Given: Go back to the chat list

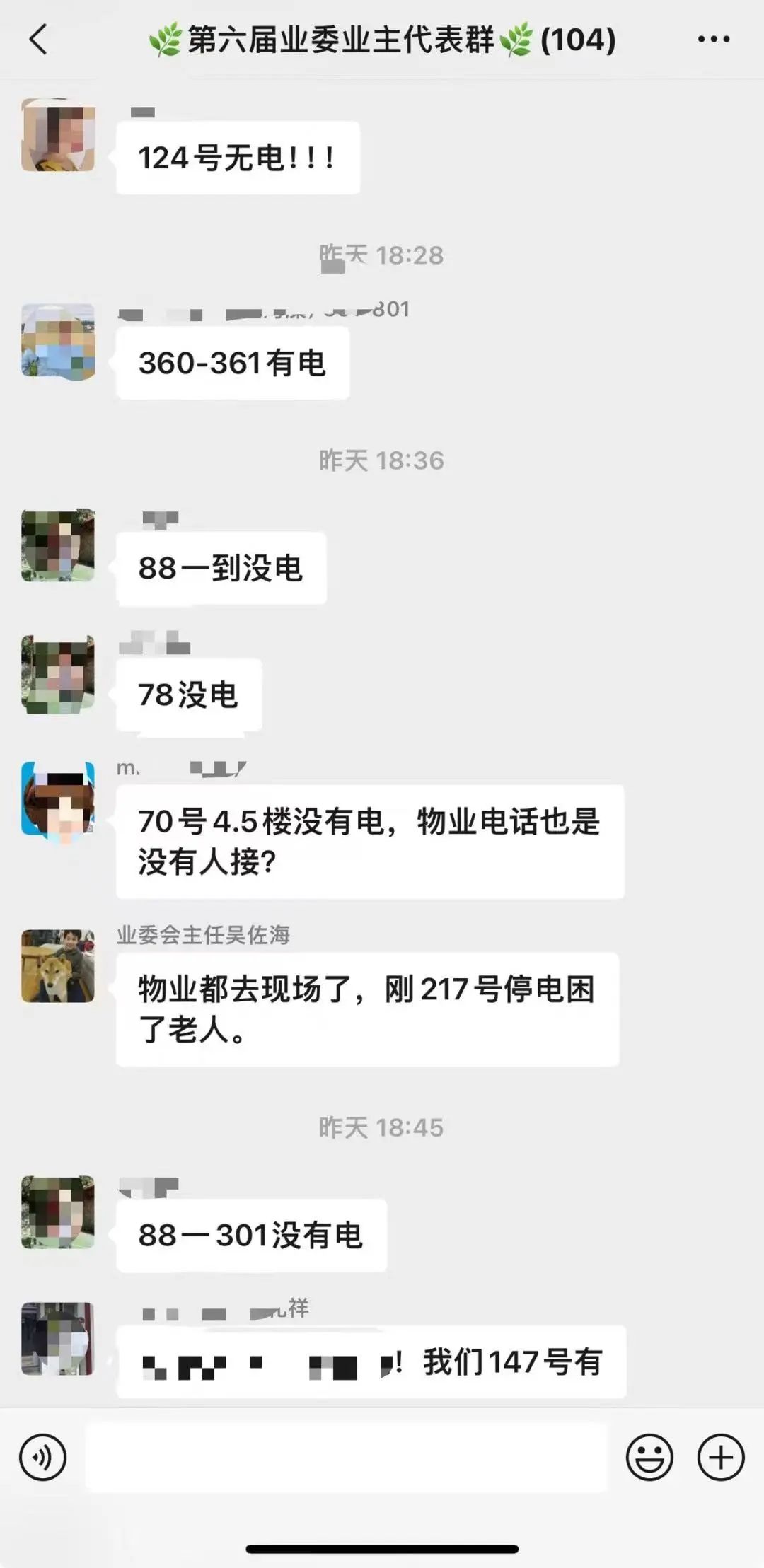Looking at the screenshot, I should 39,39.
